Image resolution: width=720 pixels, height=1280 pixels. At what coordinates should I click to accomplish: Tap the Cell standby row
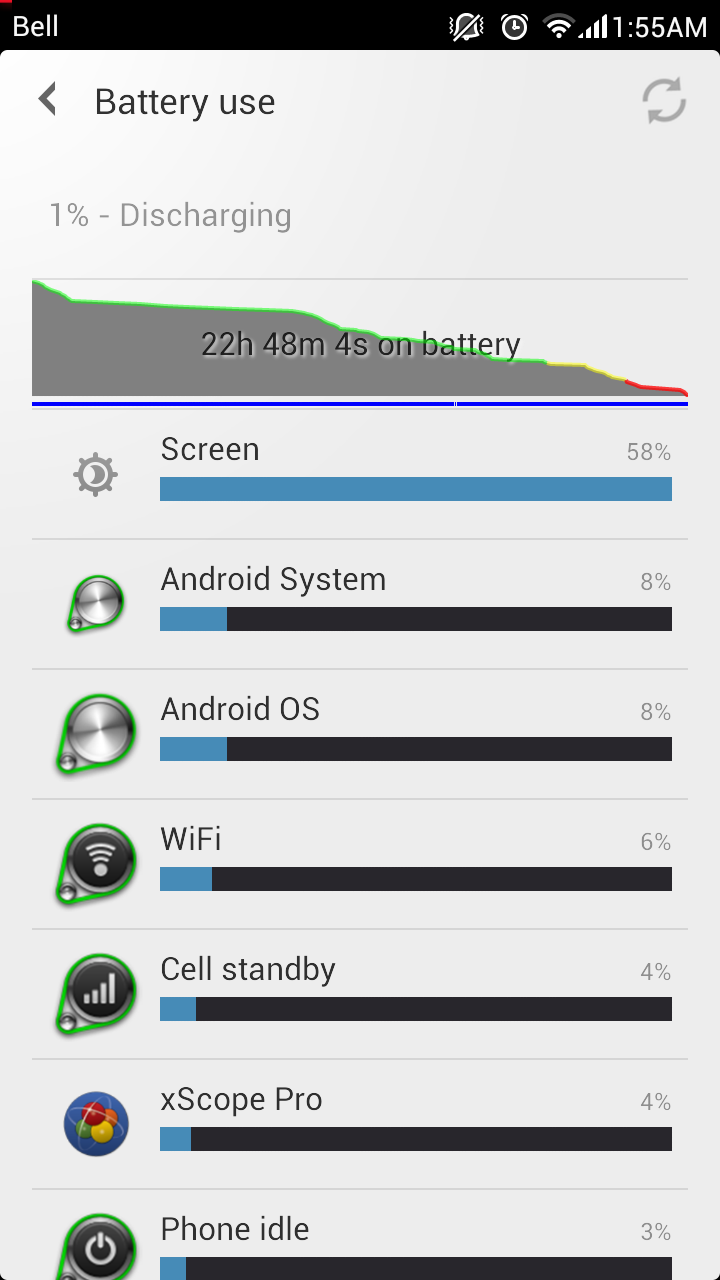(360, 995)
